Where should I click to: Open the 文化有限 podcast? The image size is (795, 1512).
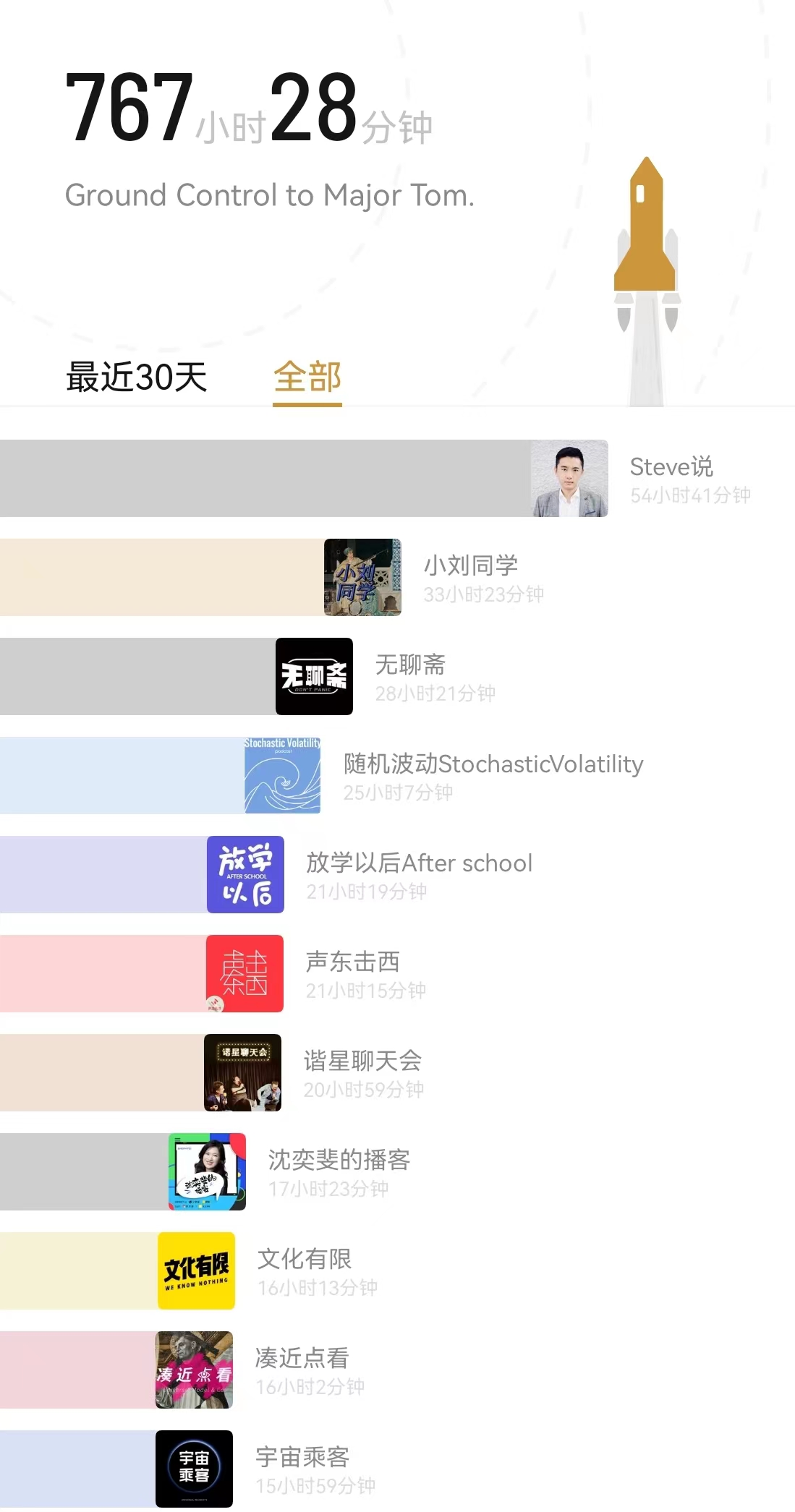click(304, 1260)
